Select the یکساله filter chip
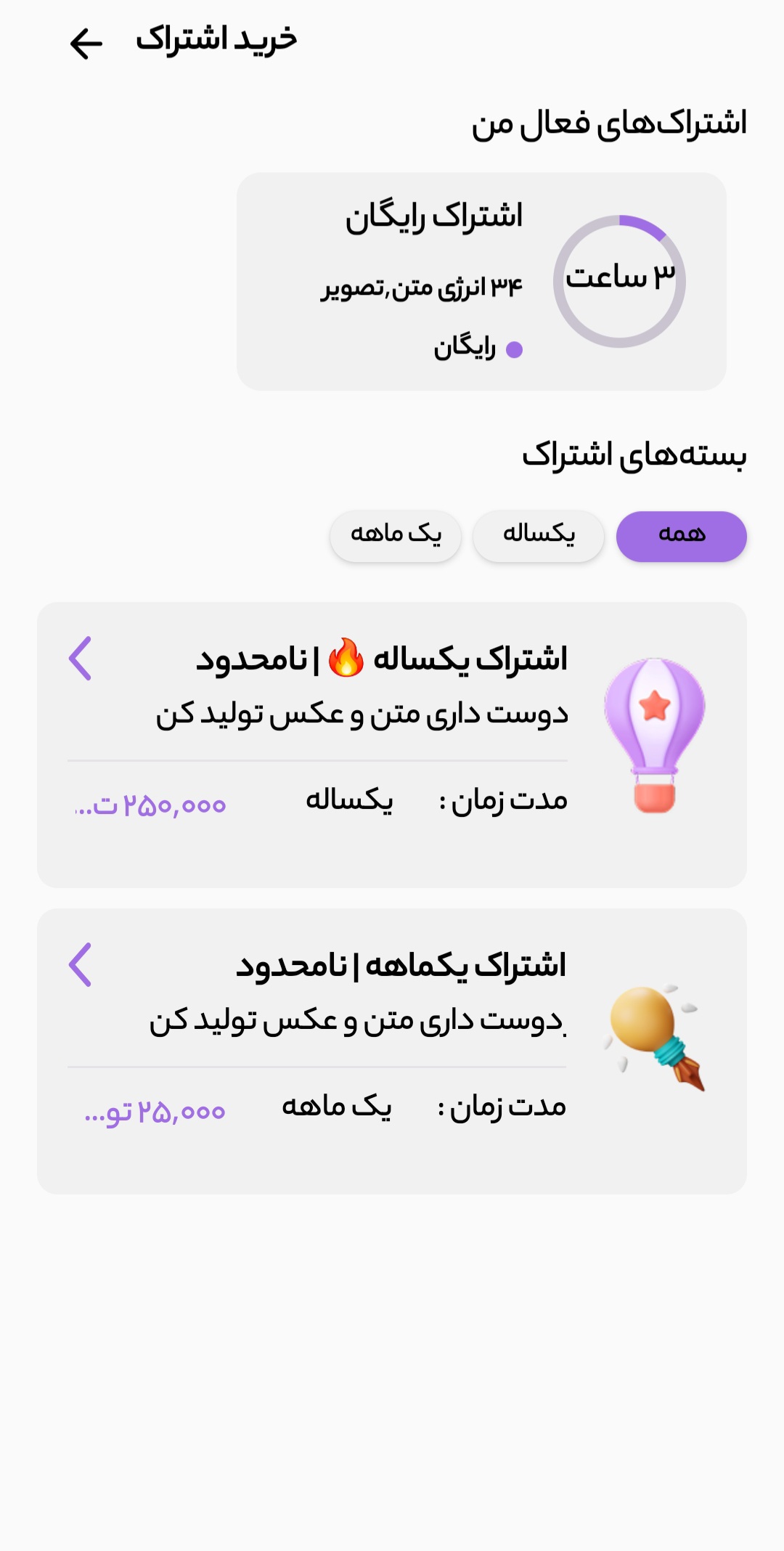 (x=538, y=535)
